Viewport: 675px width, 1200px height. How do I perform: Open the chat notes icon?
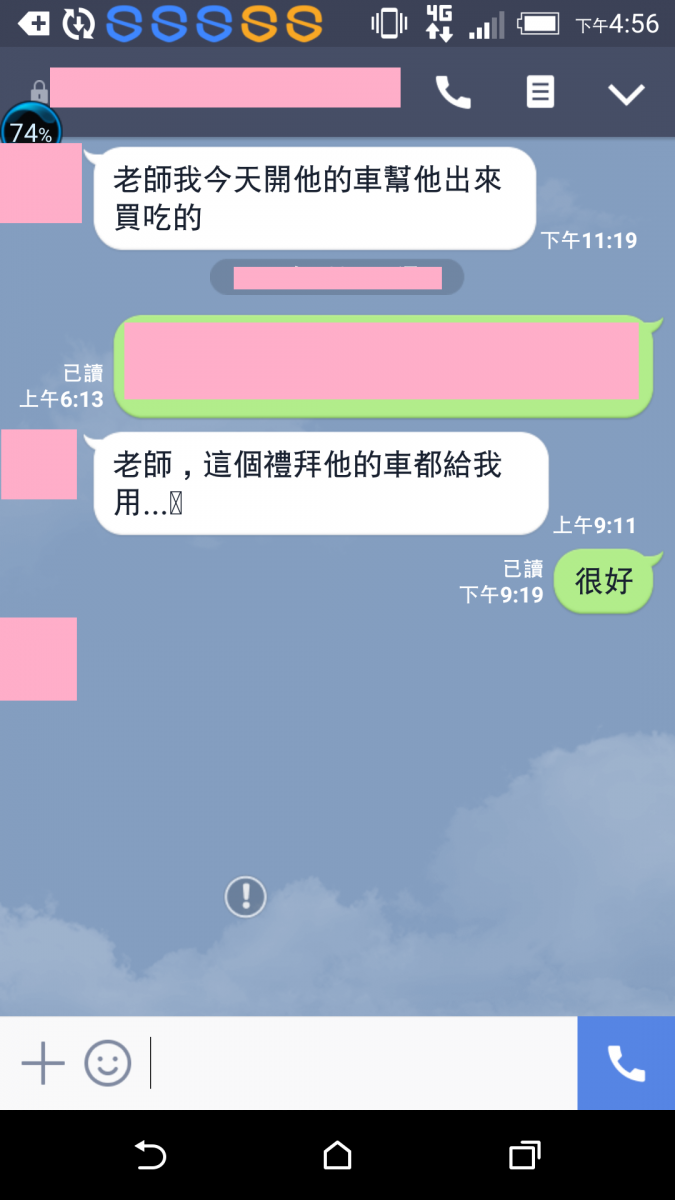tap(540, 93)
